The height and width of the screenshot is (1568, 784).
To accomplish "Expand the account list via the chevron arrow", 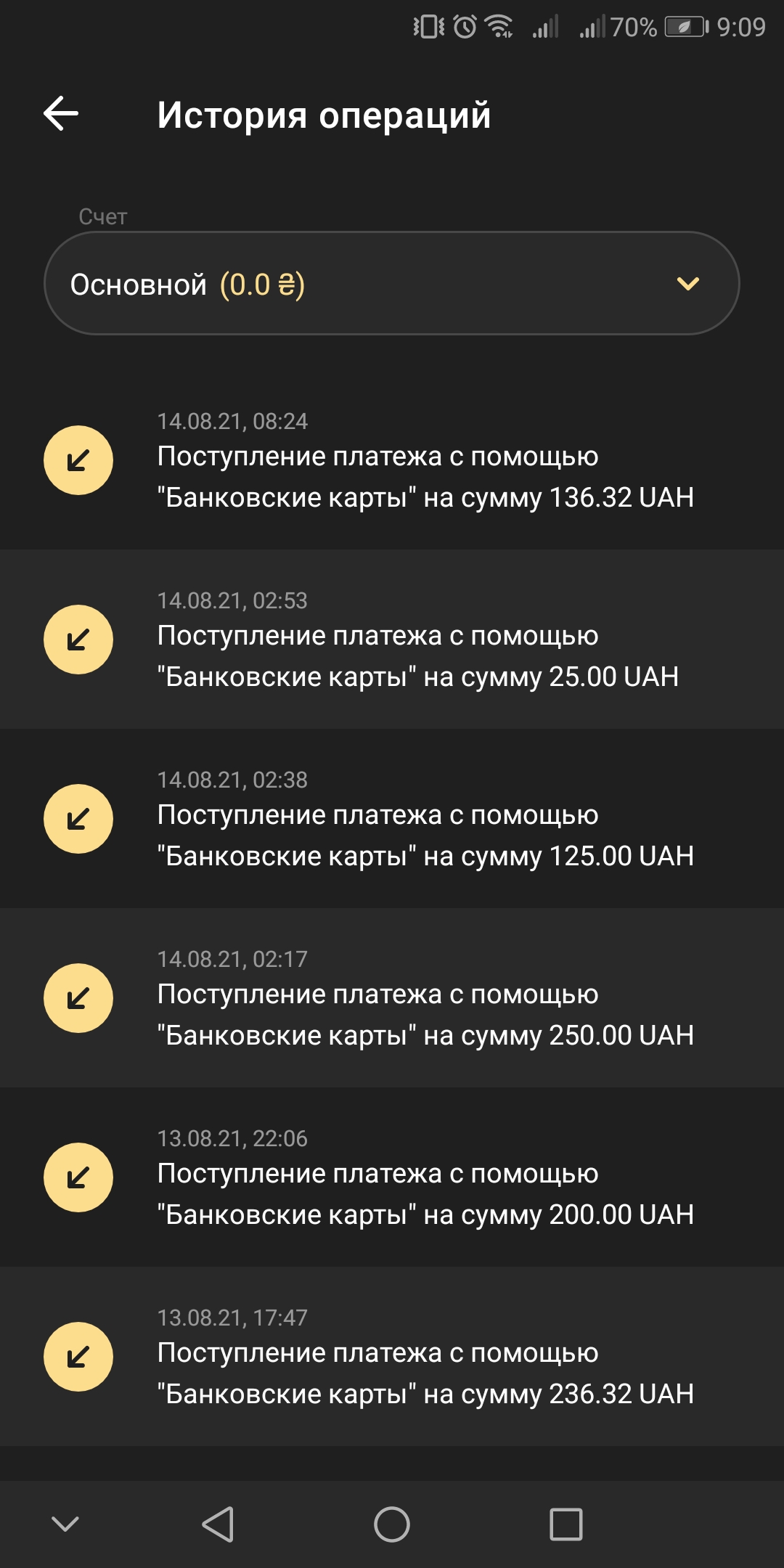I will point(687,282).
